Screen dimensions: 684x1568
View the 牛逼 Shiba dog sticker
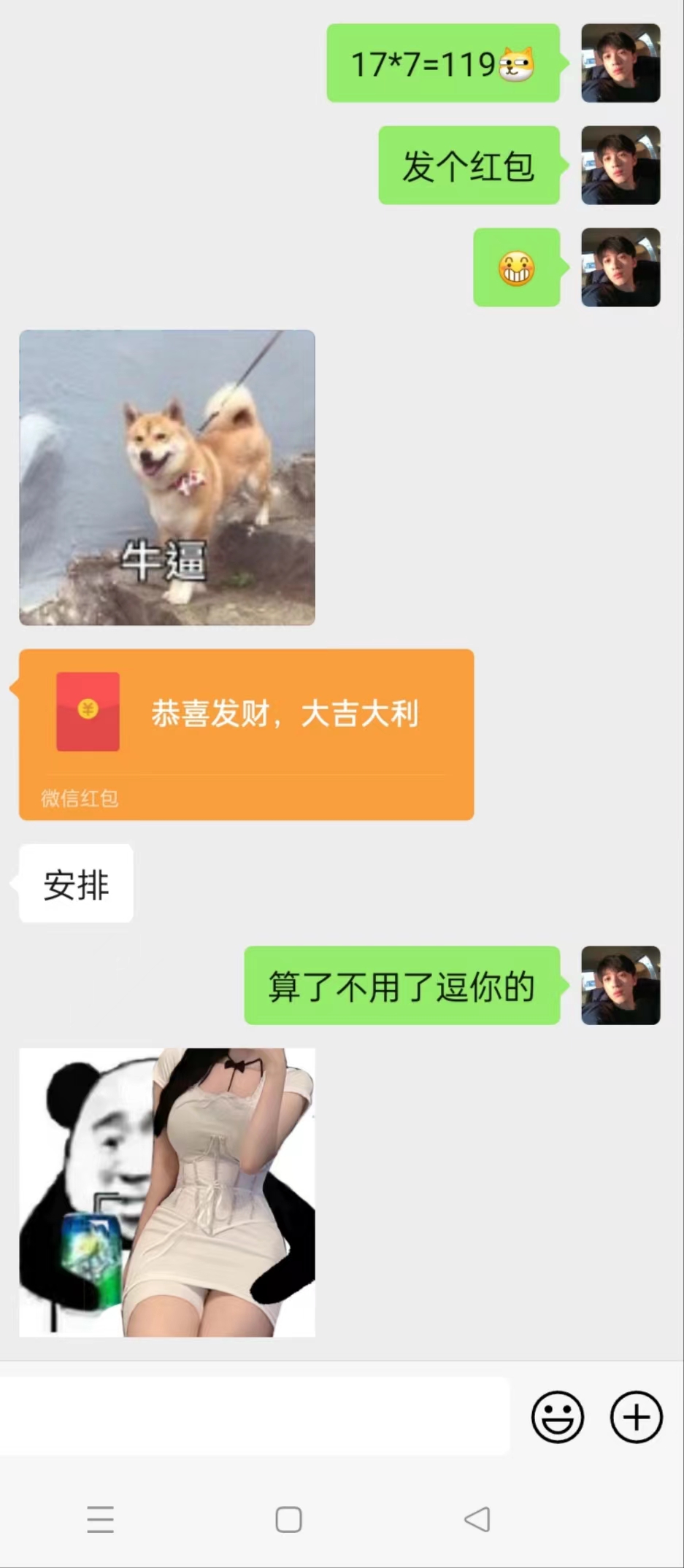(x=167, y=477)
